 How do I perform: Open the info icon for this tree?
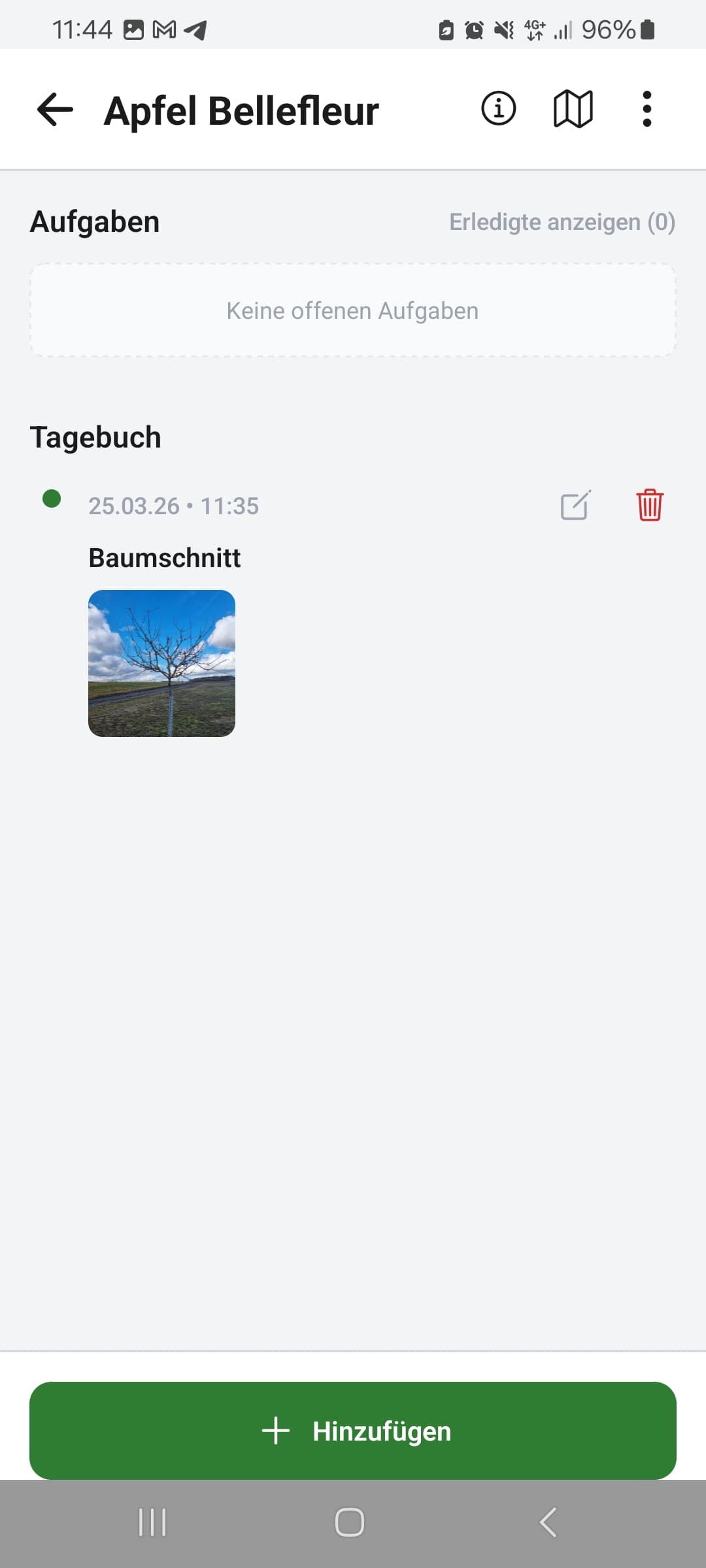[x=498, y=108]
